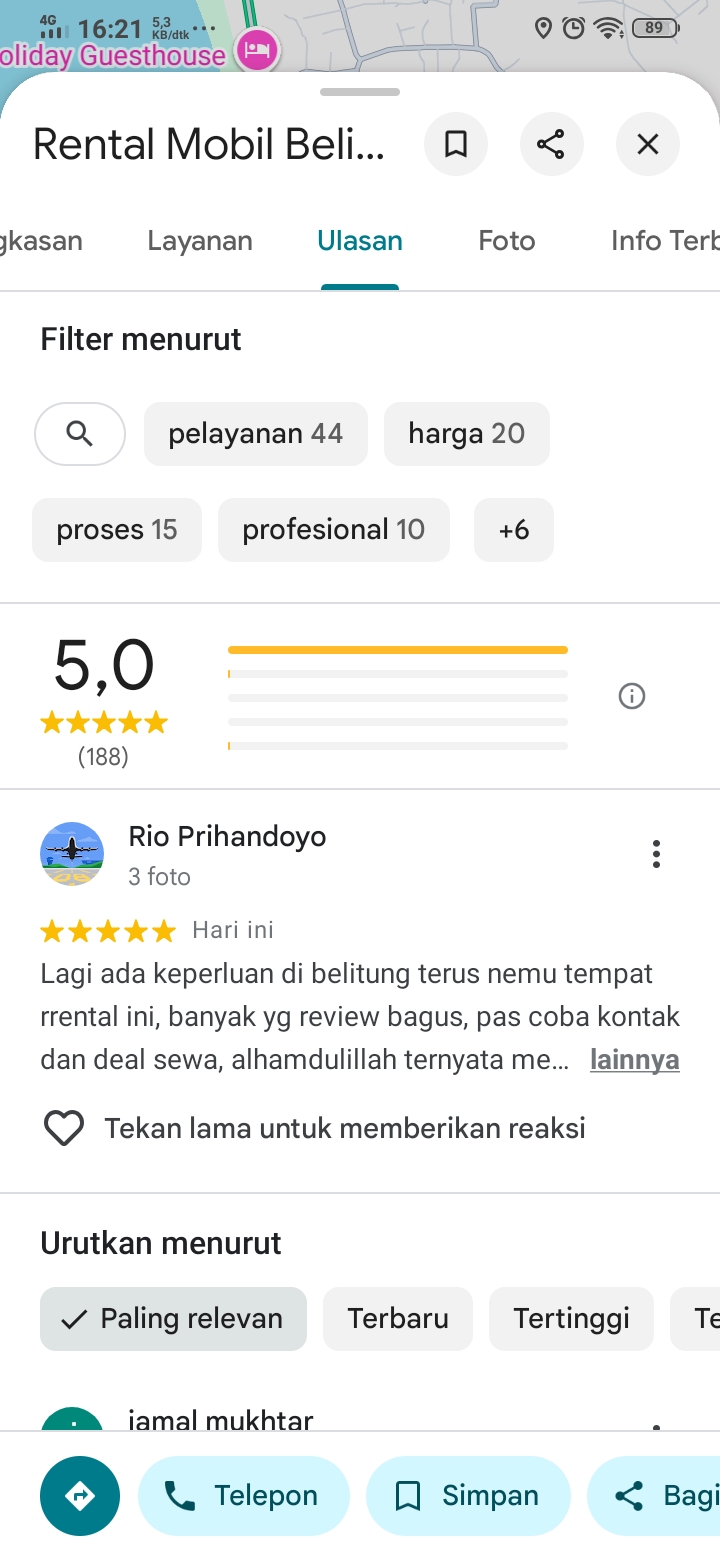Open overflow menu on Rio Prihandoyo's review
Screen dimensions: 720x1544
point(656,854)
